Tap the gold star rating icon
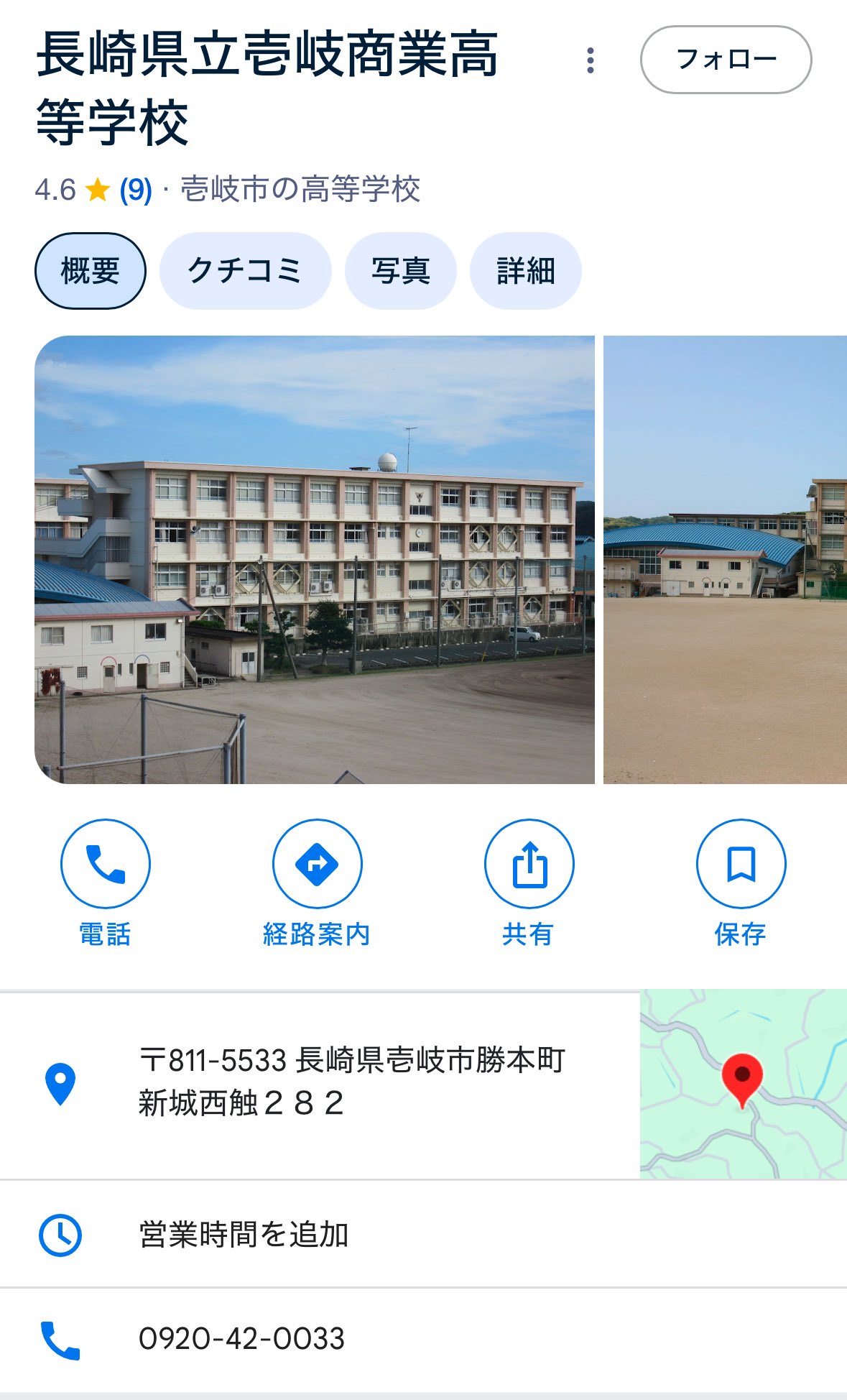The height and width of the screenshot is (1400, 847). (x=98, y=190)
